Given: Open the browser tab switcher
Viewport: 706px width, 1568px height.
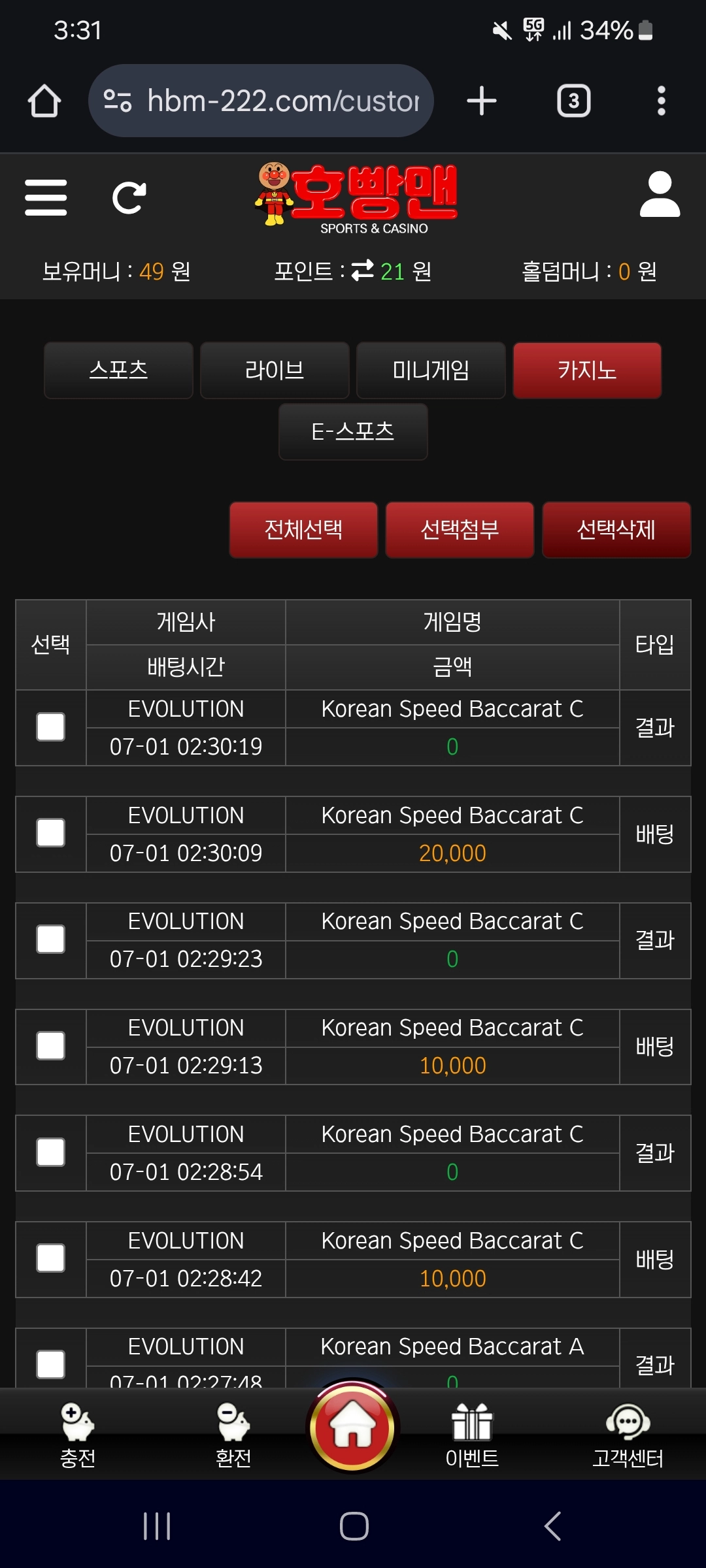Looking at the screenshot, I should coord(573,101).
